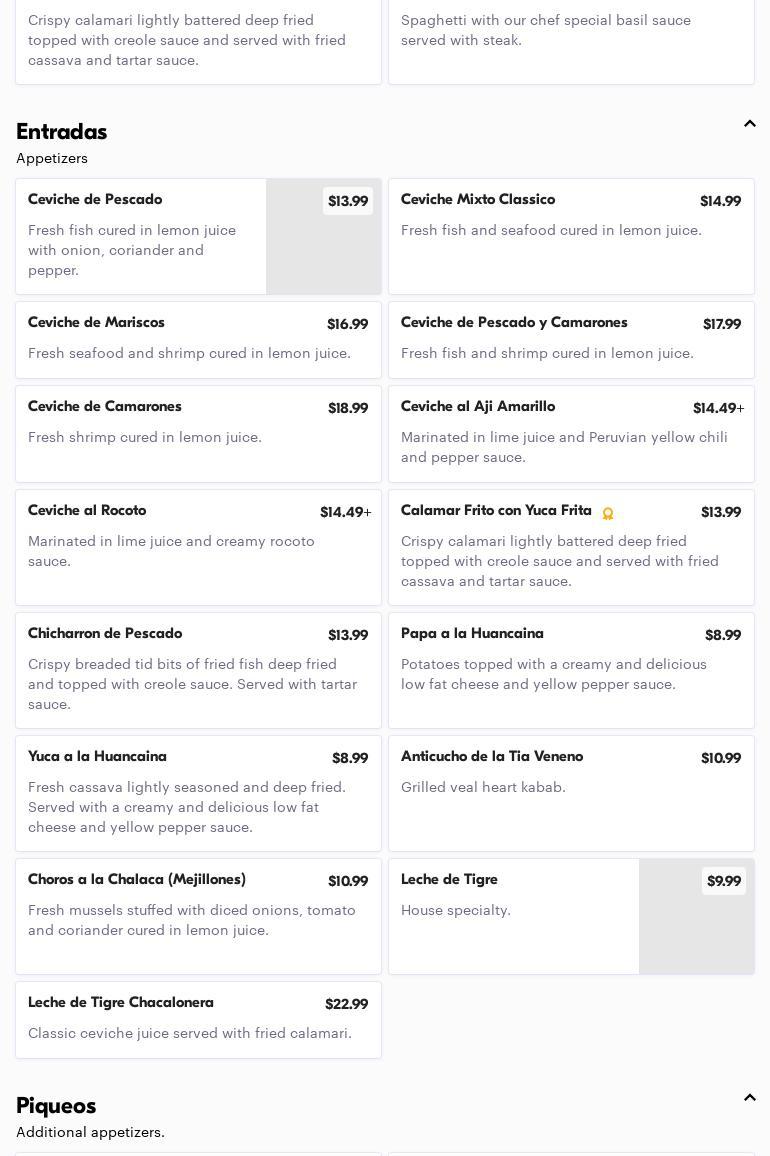770x1156 pixels.
Task: Select Ceviche al Aji Amarillo
Action: point(572,434)
